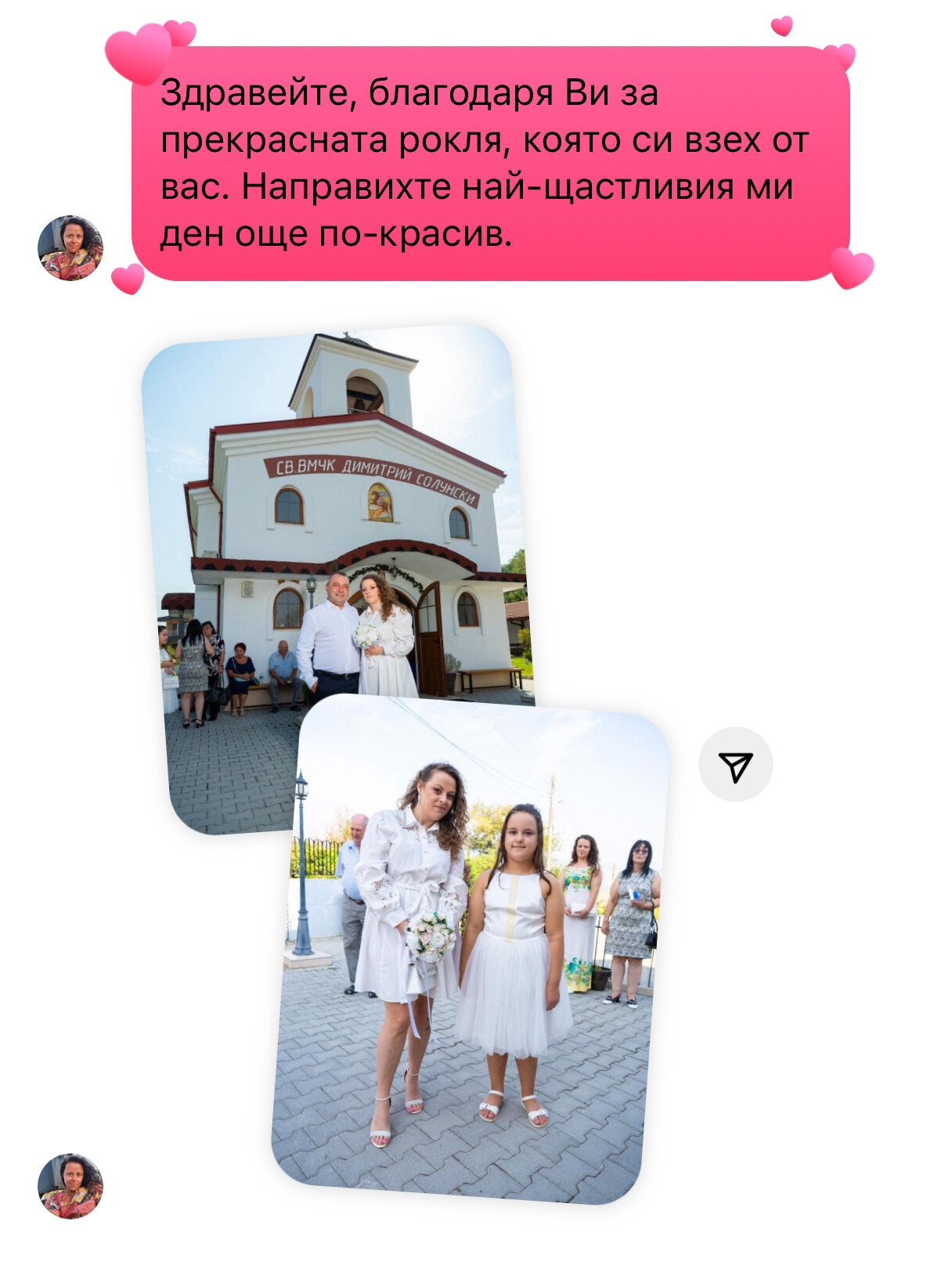Tap sender's avatar next to the photos
Viewport: 952px width, 1269px height.
click(x=70, y=1184)
